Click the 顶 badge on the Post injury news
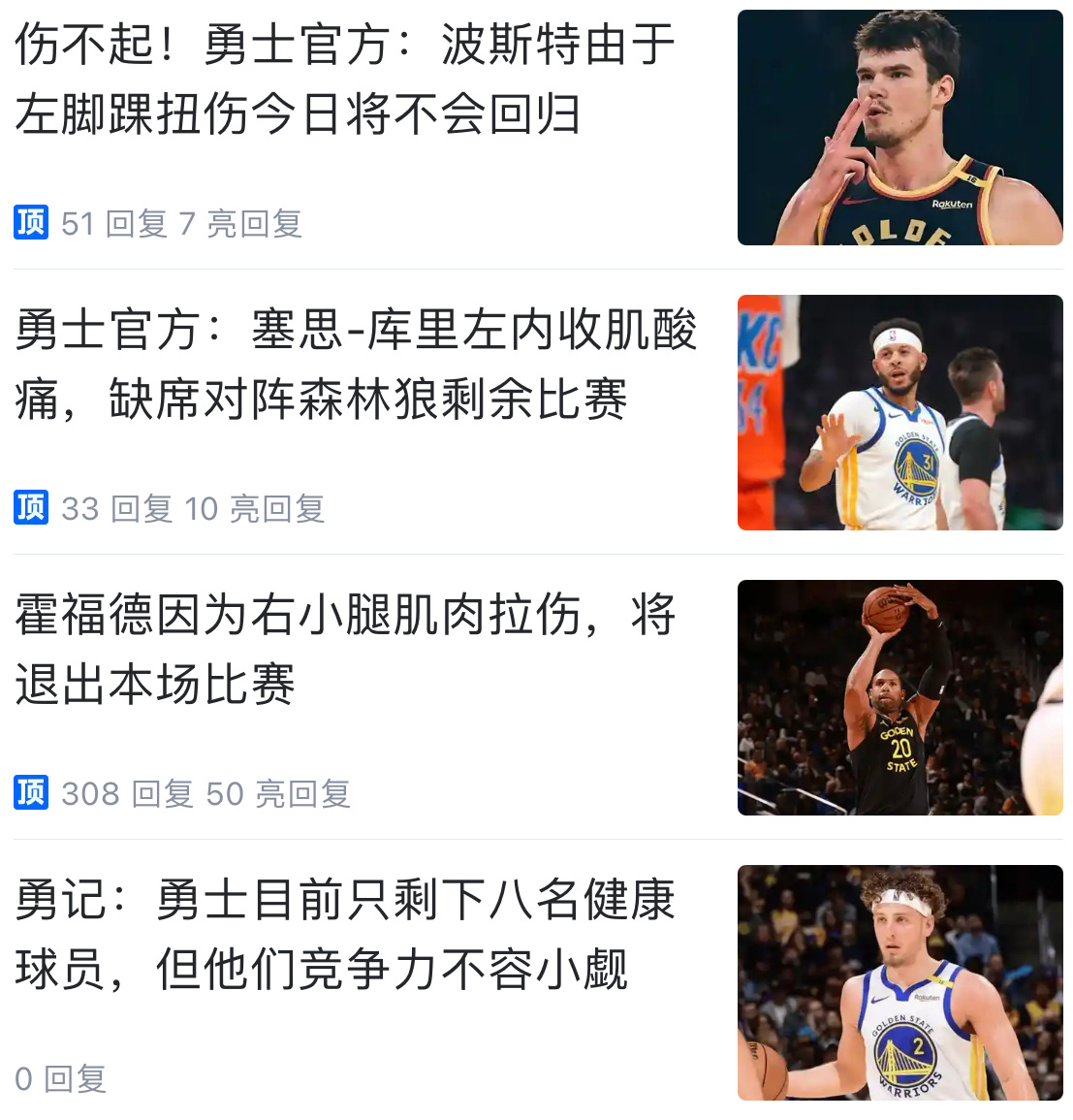This screenshot has width=1073, height=1120. point(30,223)
